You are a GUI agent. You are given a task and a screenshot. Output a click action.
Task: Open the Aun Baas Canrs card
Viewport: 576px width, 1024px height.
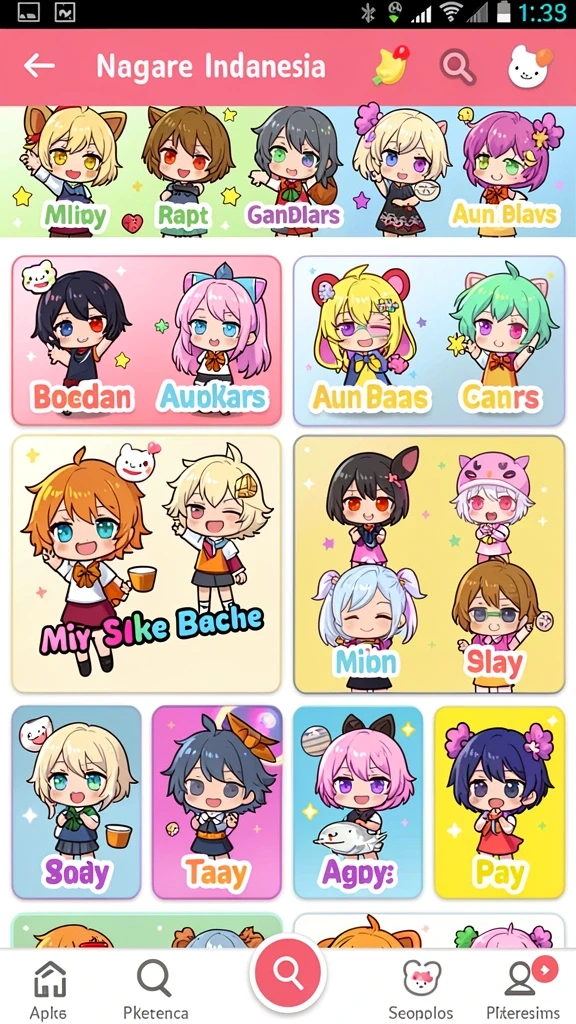[429, 340]
